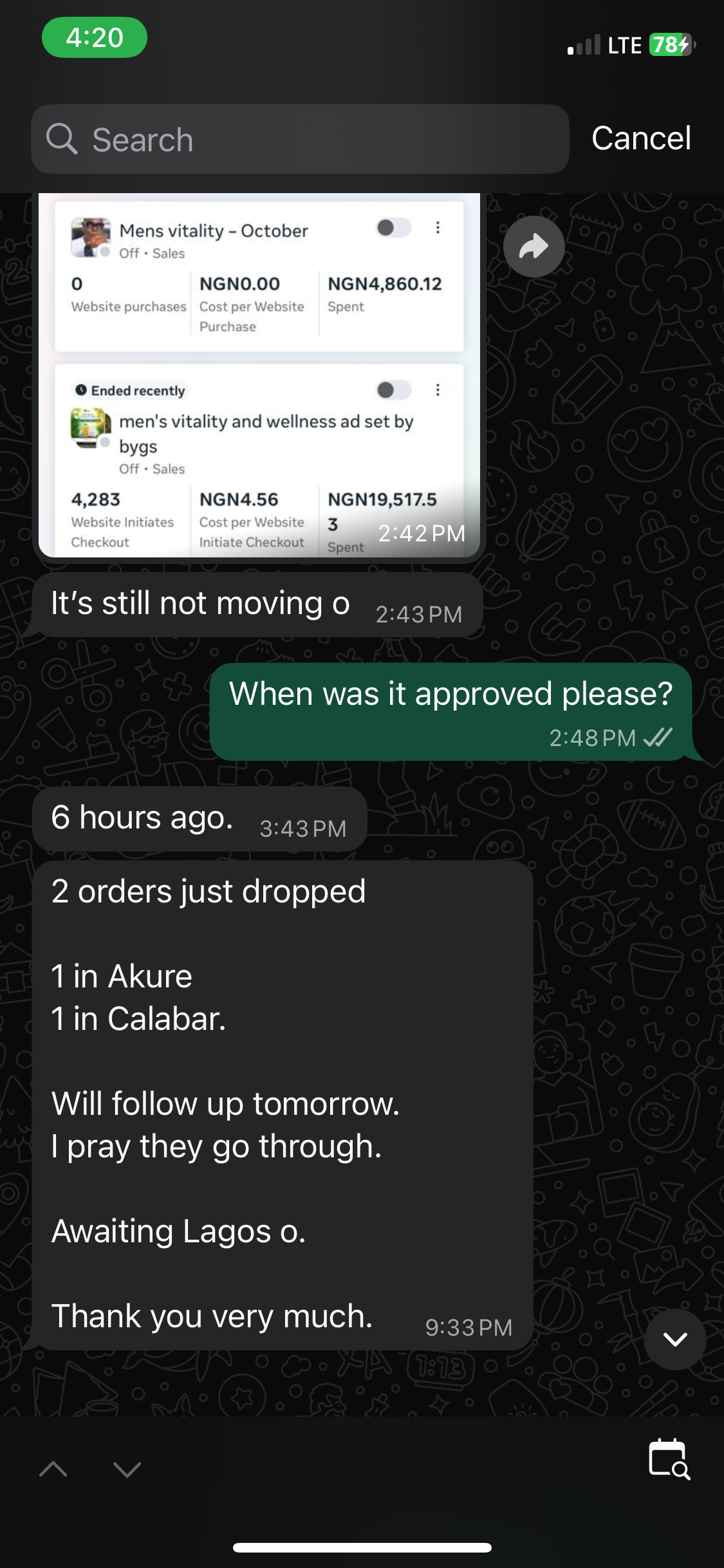The image size is (724, 1568).
Task: Cancel the chat search
Action: (x=641, y=138)
